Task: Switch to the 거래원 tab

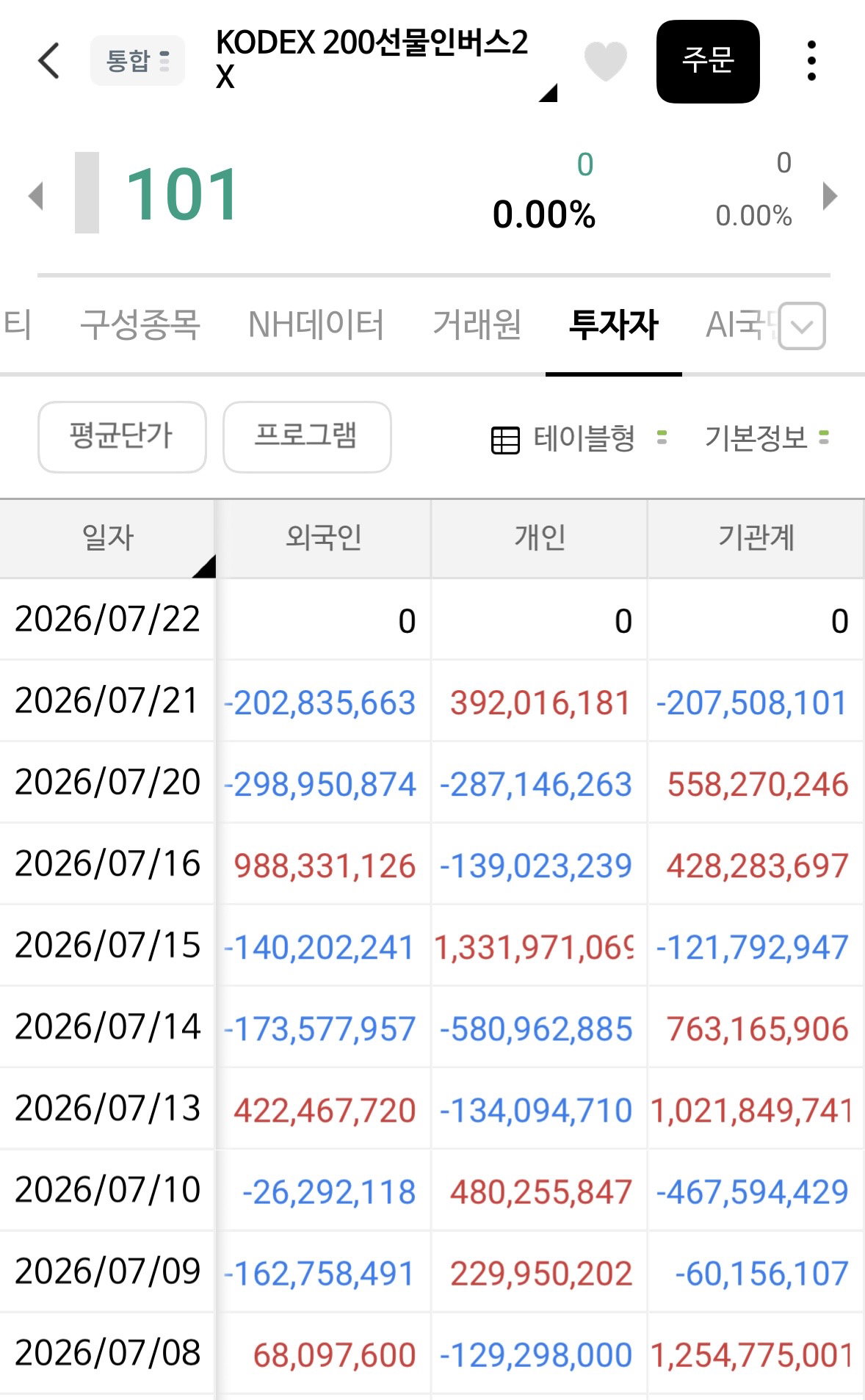Action: [477, 324]
